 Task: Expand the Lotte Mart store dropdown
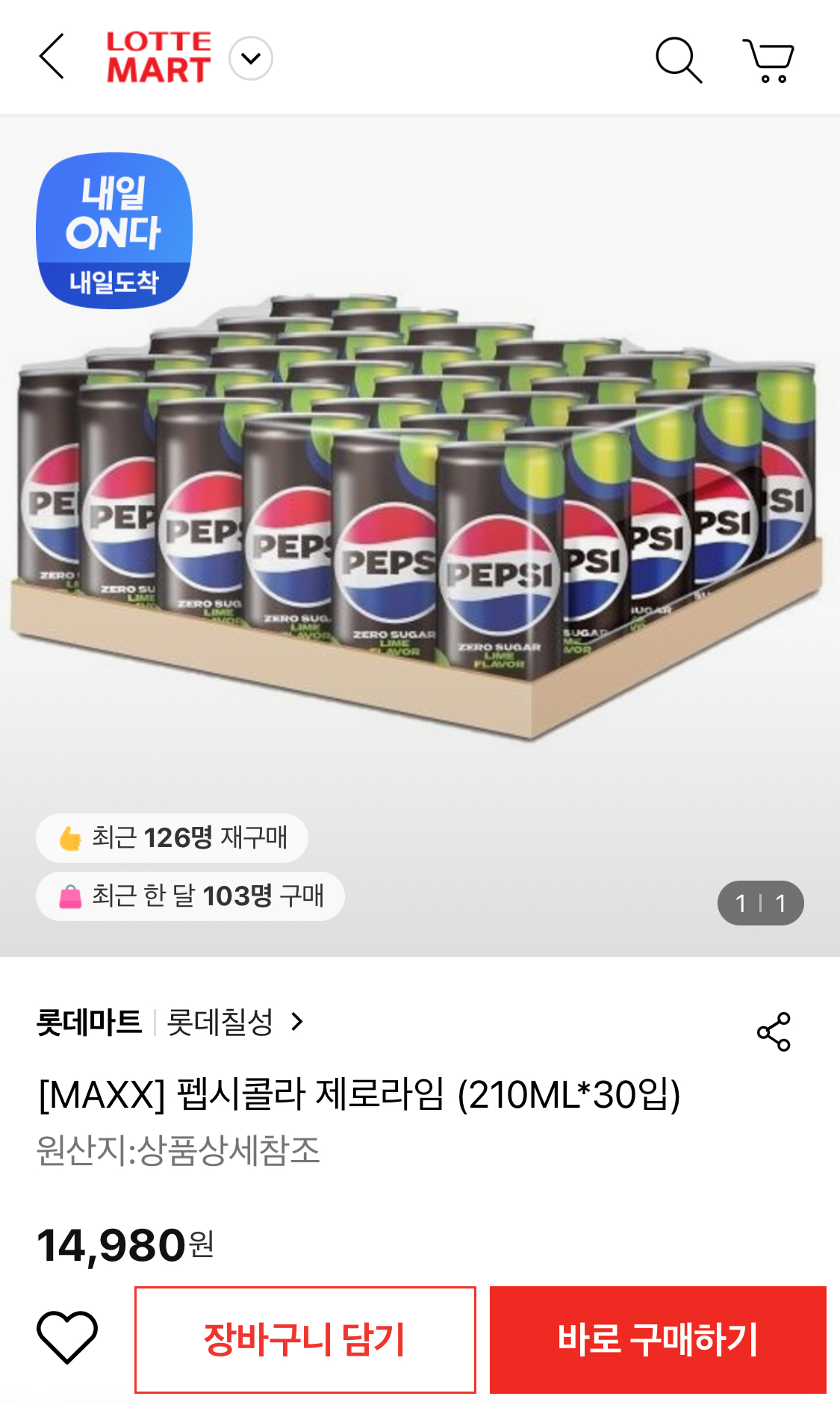251,58
